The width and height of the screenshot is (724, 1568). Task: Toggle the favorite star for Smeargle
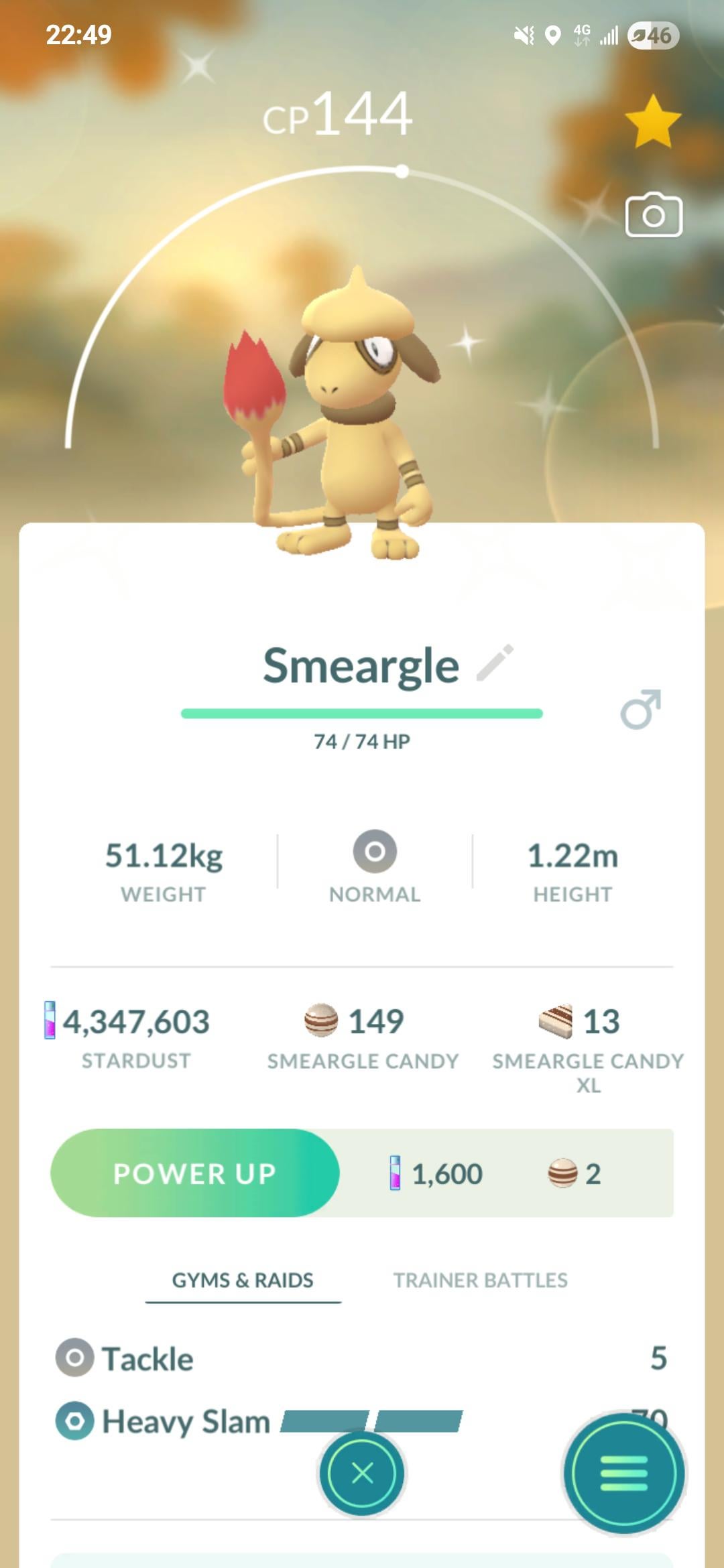pos(652,121)
